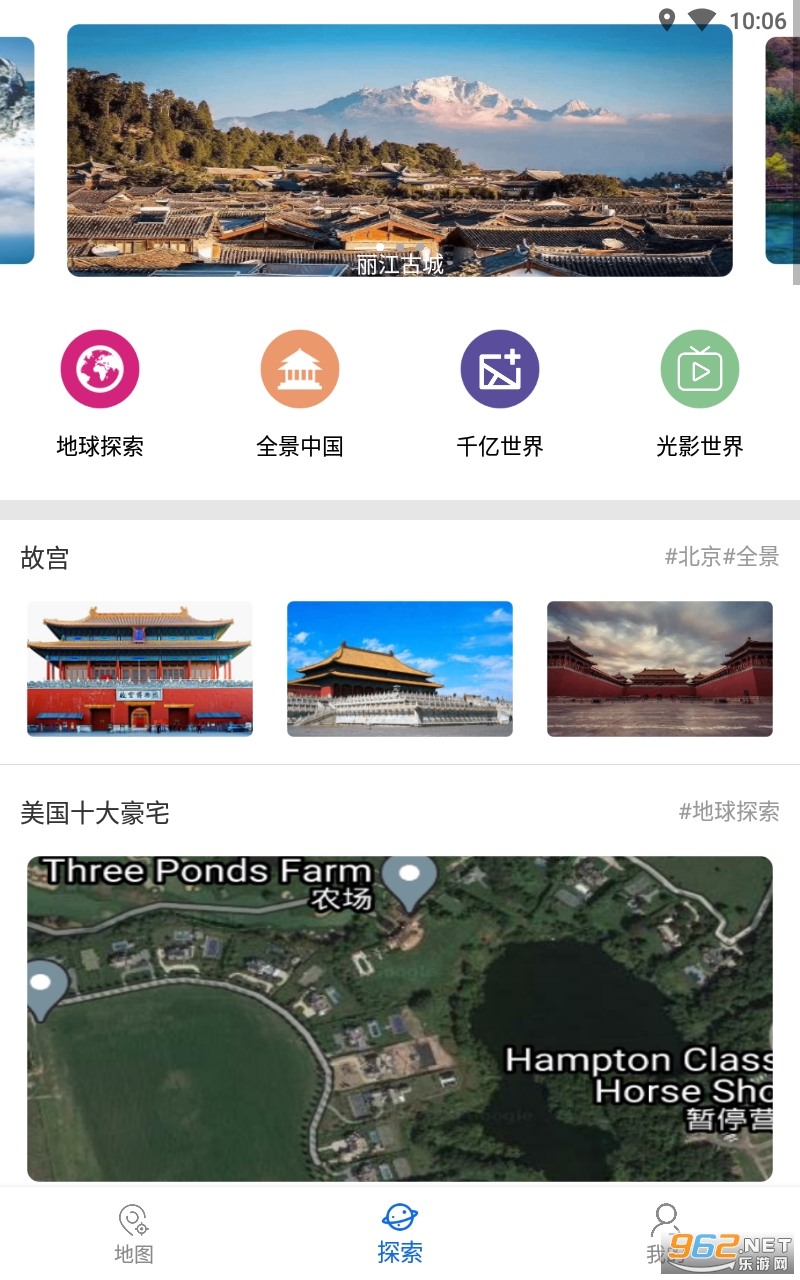Tap the #地球探索 tag
This screenshot has height=1280, width=800.
point(729,812)
